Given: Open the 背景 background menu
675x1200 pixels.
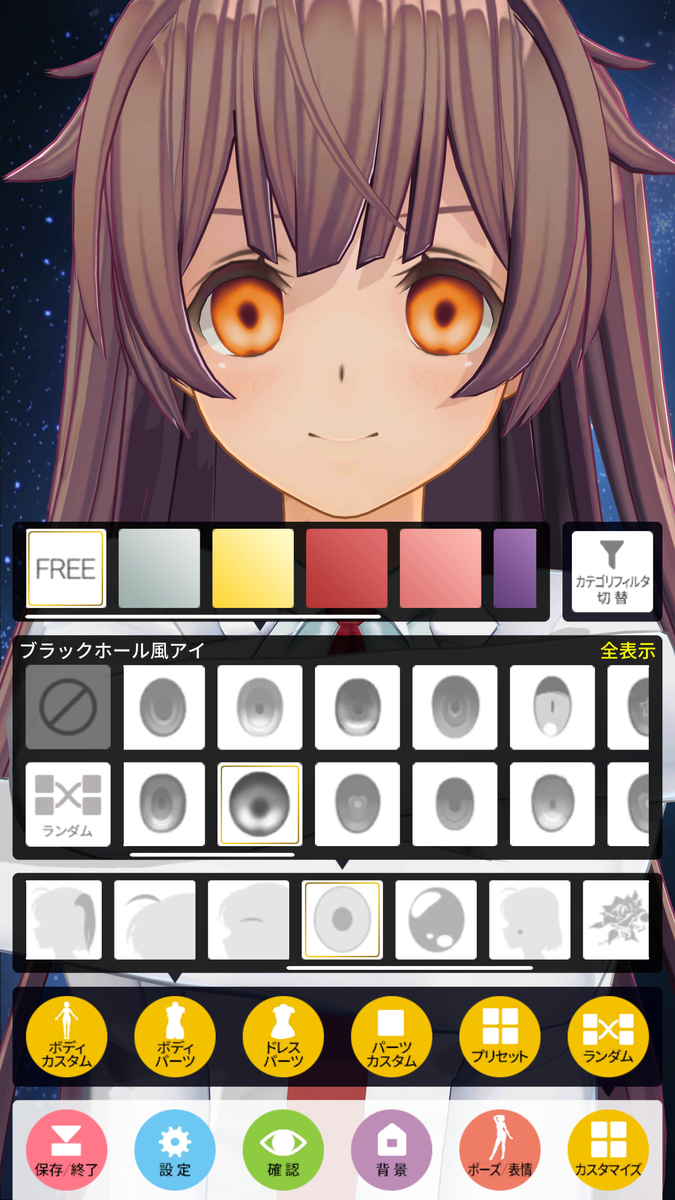Looking at the screenshot, I should pyautogui.click(x=391, y=1149).
